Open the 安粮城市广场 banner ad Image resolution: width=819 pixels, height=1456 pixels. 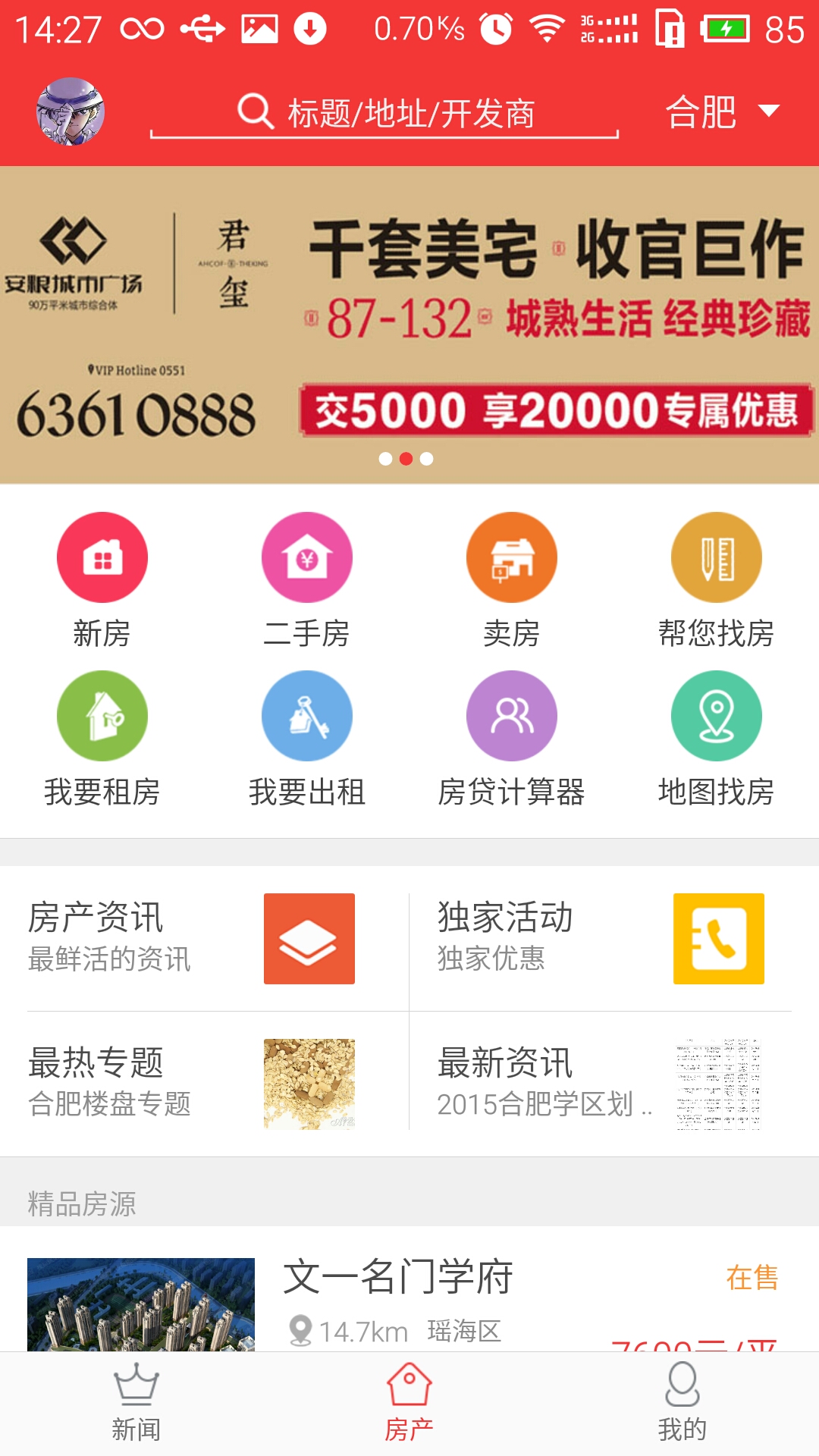click(x=409, y=325)
